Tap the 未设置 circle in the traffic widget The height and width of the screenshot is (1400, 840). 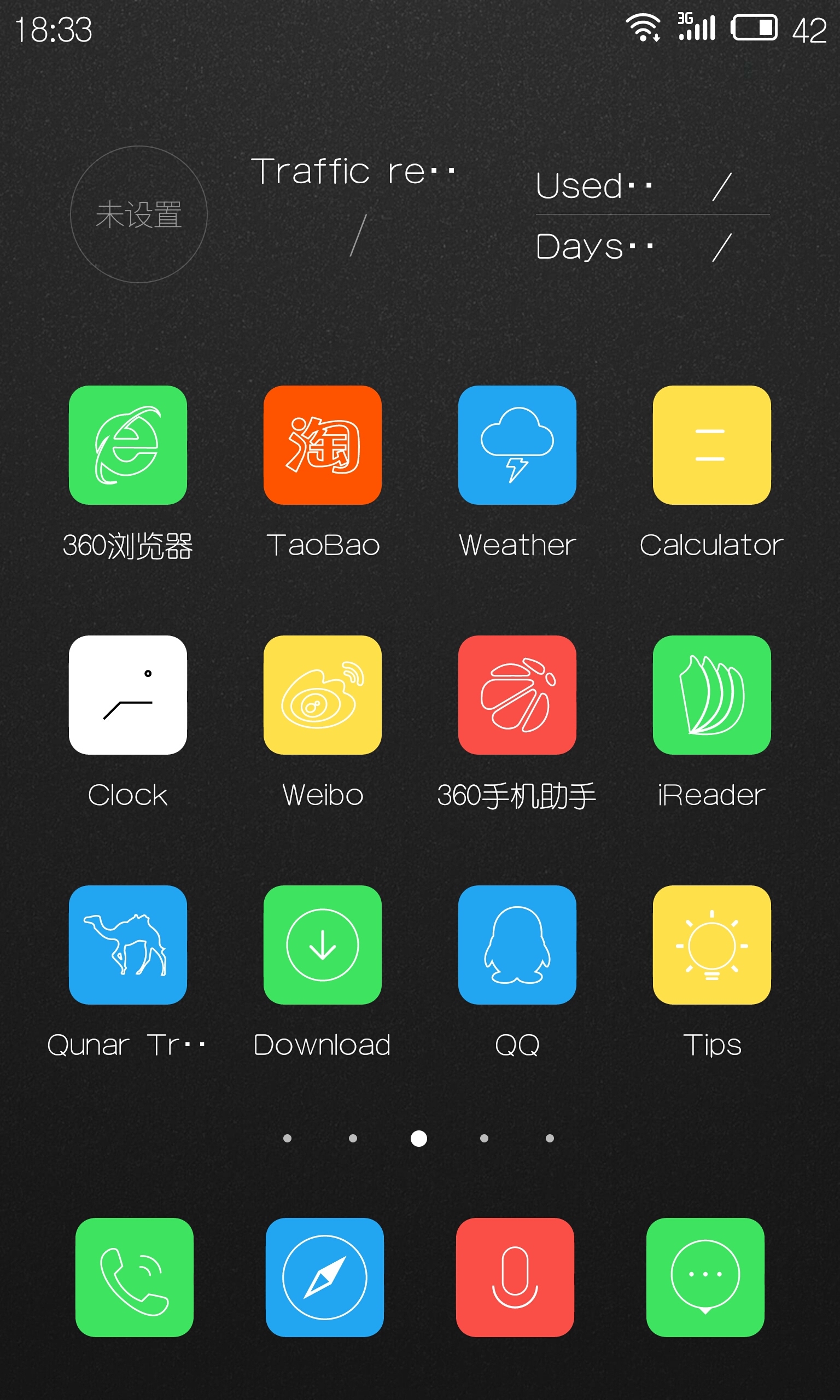point(139,214)
